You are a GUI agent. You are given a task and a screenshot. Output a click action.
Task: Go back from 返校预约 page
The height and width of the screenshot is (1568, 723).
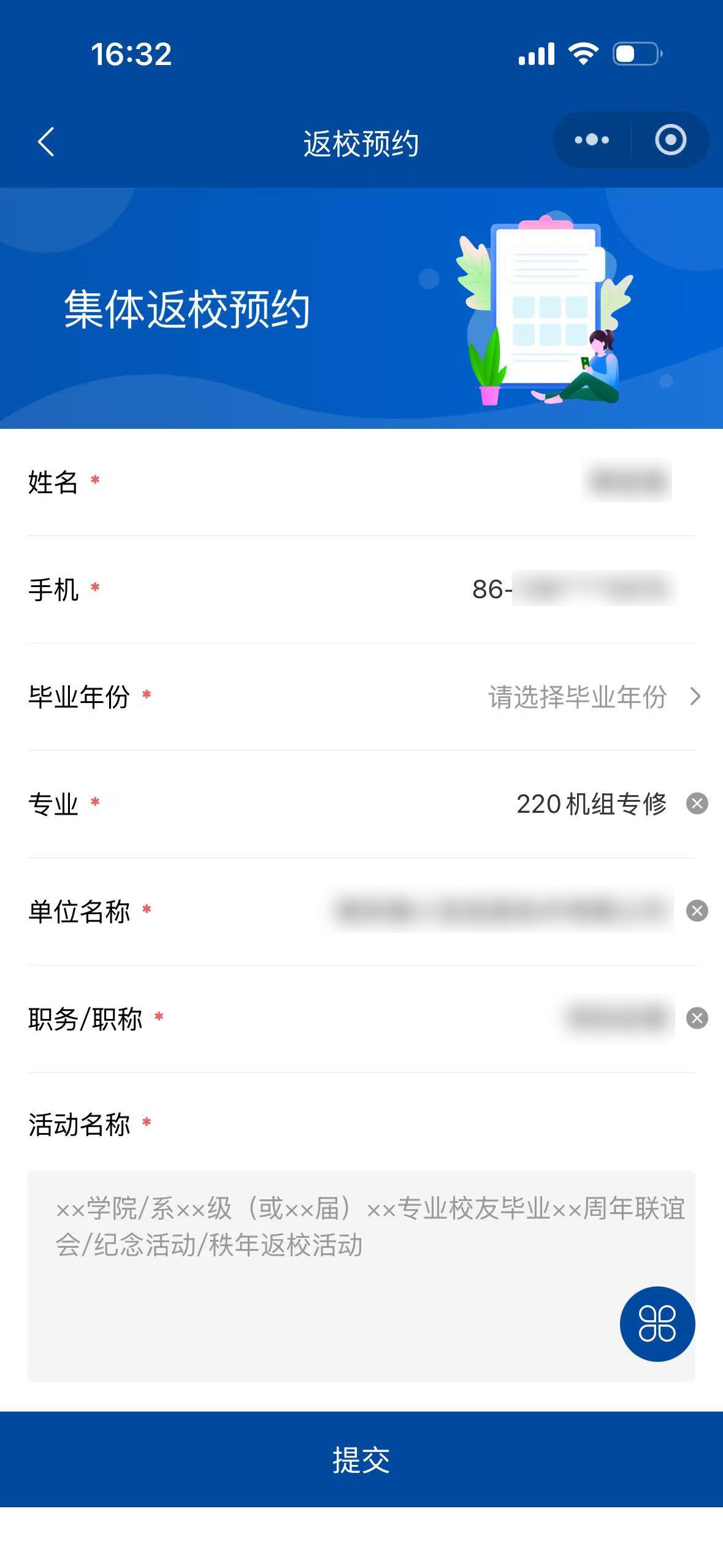coord(46,142)
